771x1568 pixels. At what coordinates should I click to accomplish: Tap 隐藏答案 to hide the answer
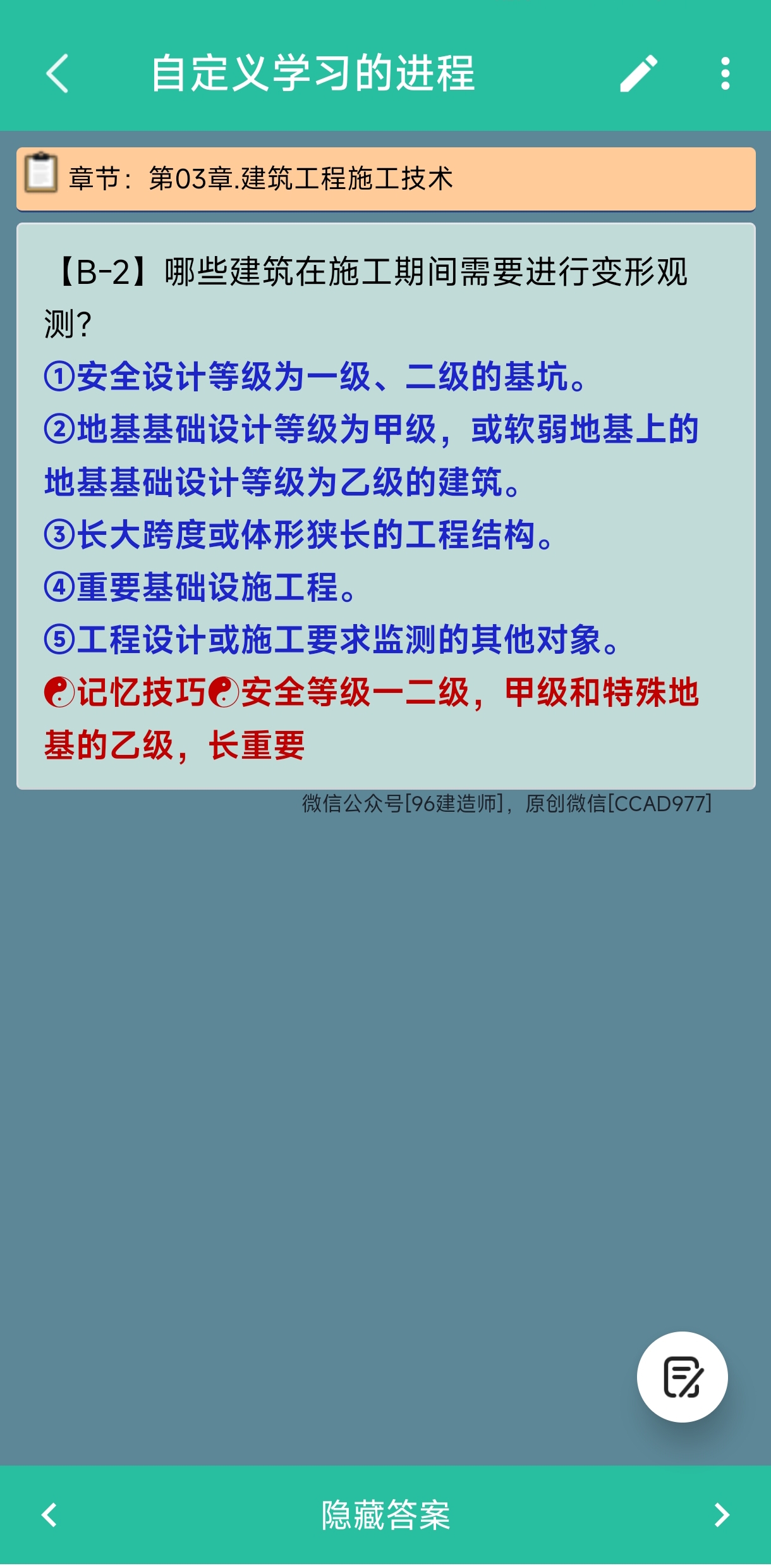coord(385,1515)
